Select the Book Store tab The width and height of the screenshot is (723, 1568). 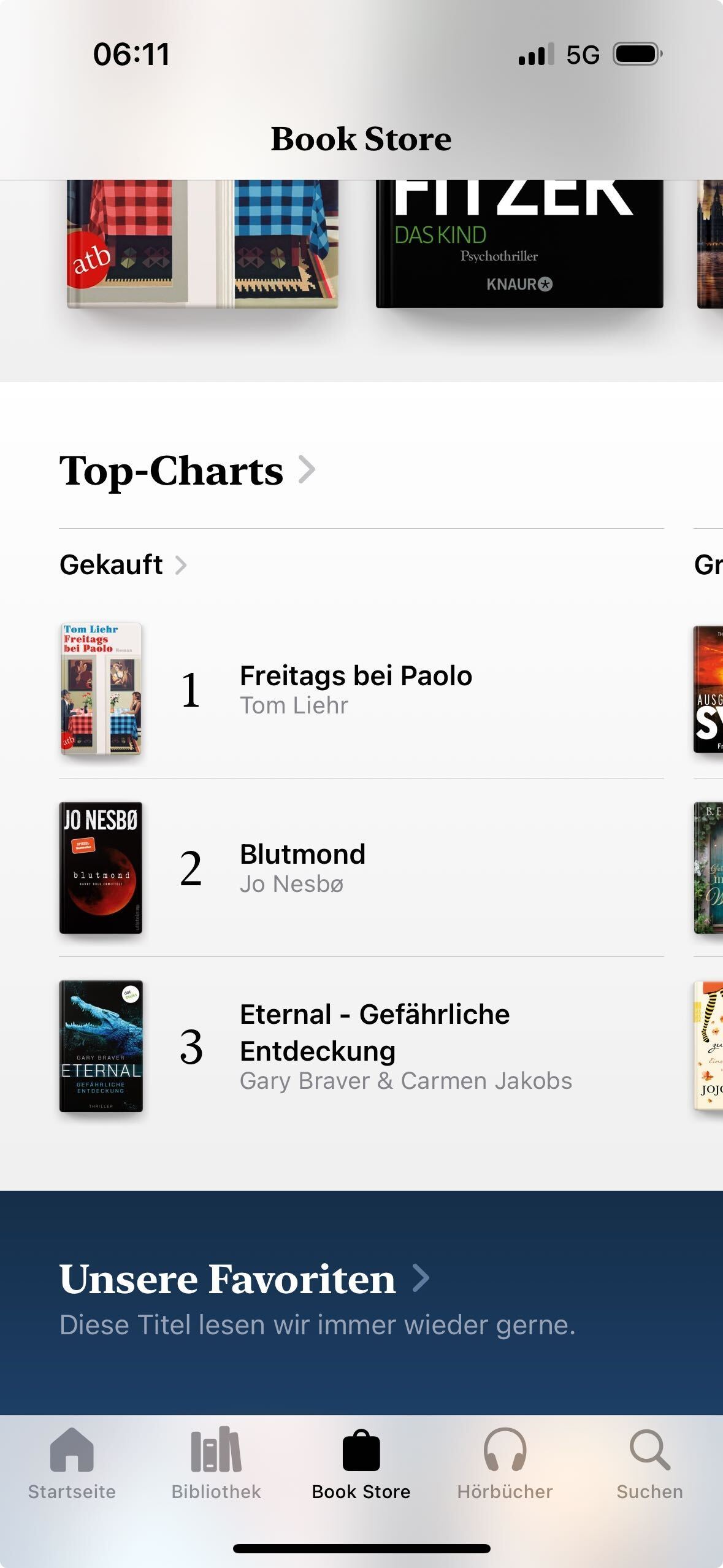click(361, 1464)
